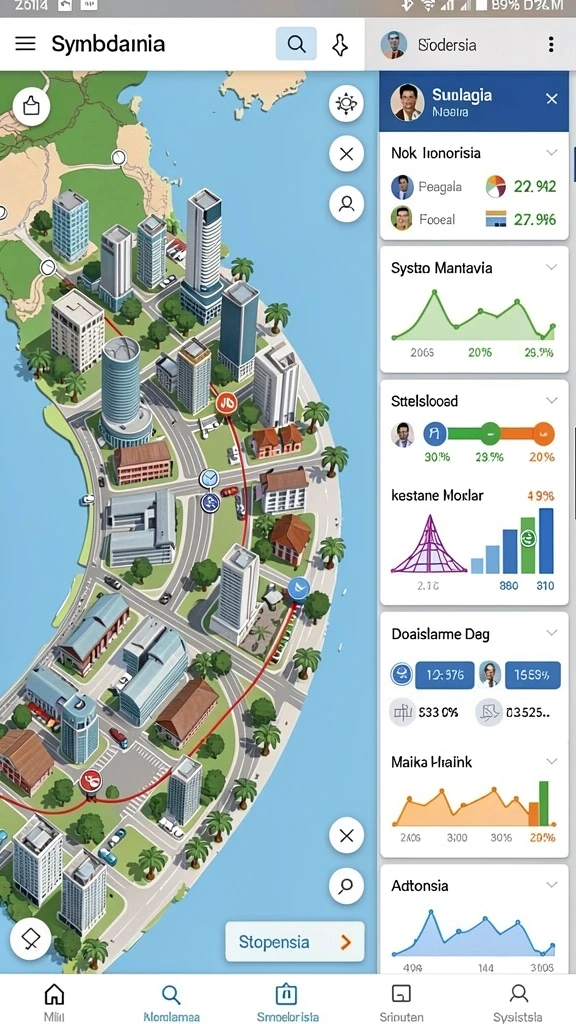The width and height of the screenshot is (576, 1024).
Task: Open the overflow menu next to Sodersia
Action: [551, 44]
